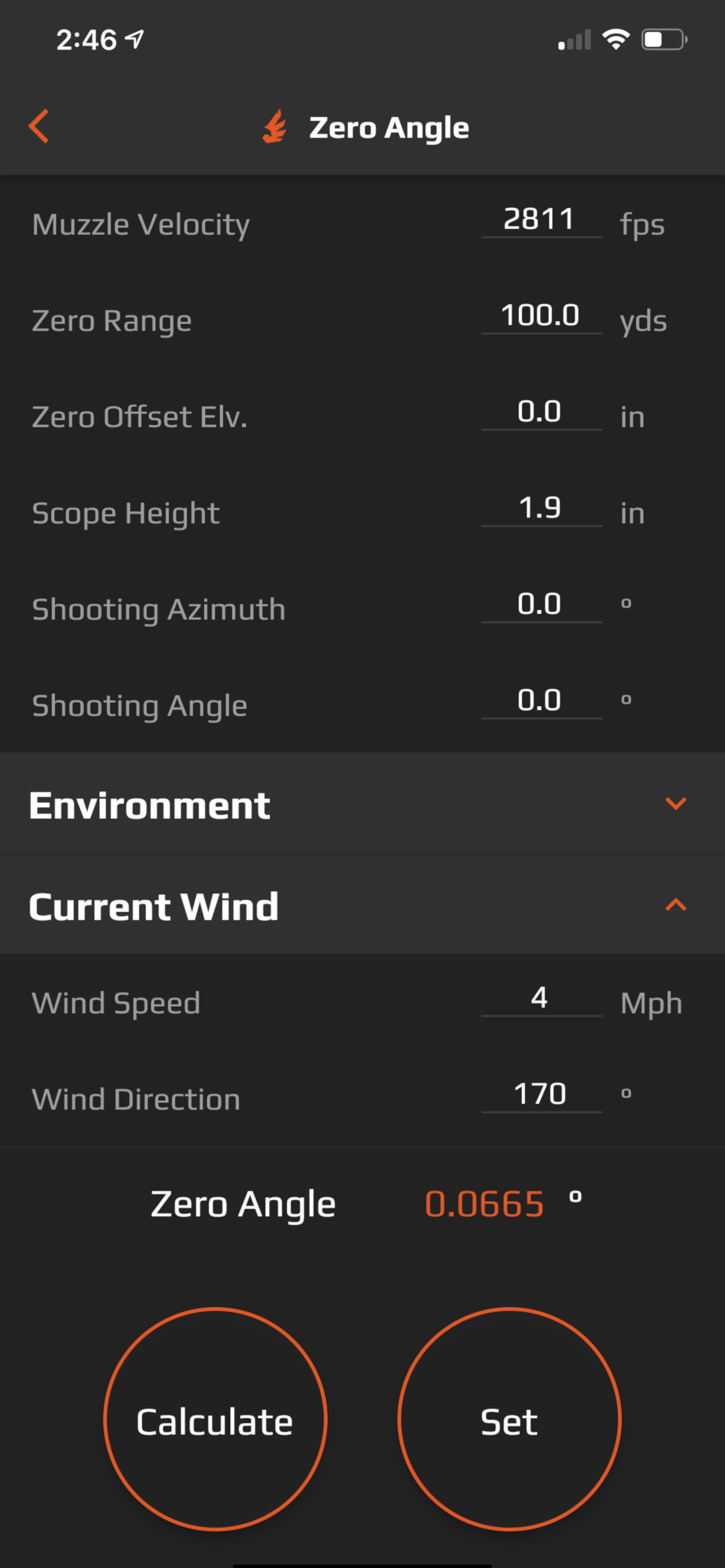Collapse the Current Wind section
This screenshot has height=1568, width=725.
click(x=362, y=905)
